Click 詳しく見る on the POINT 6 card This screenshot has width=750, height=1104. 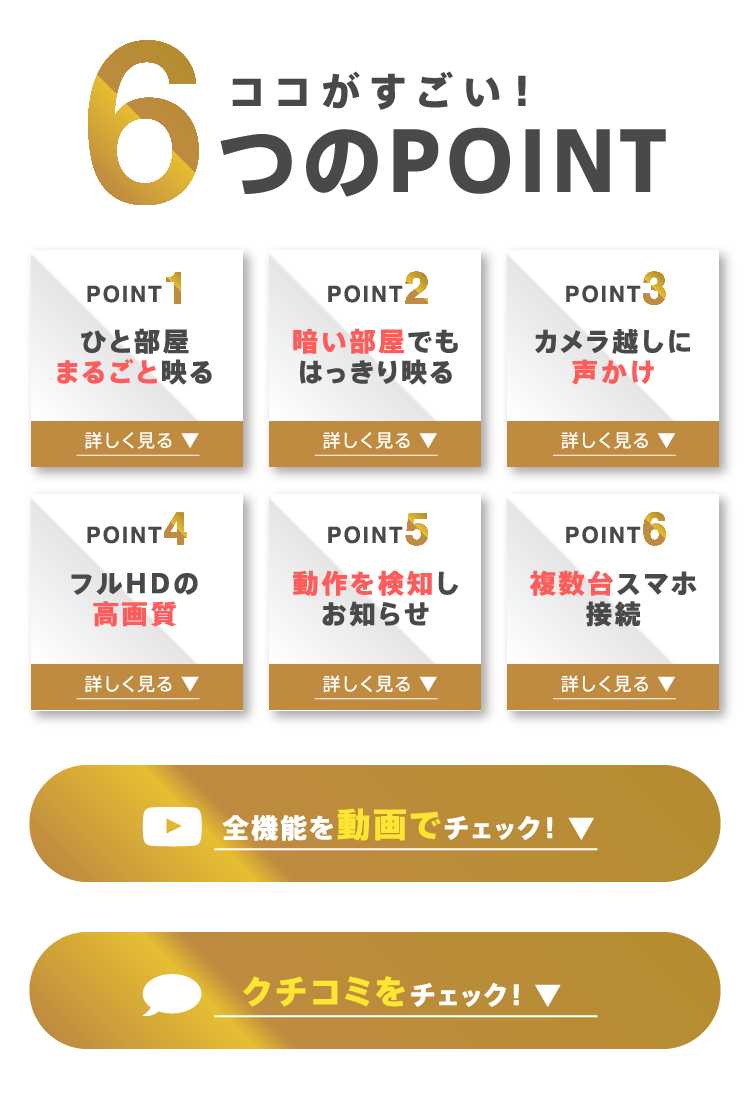[615, 684]
